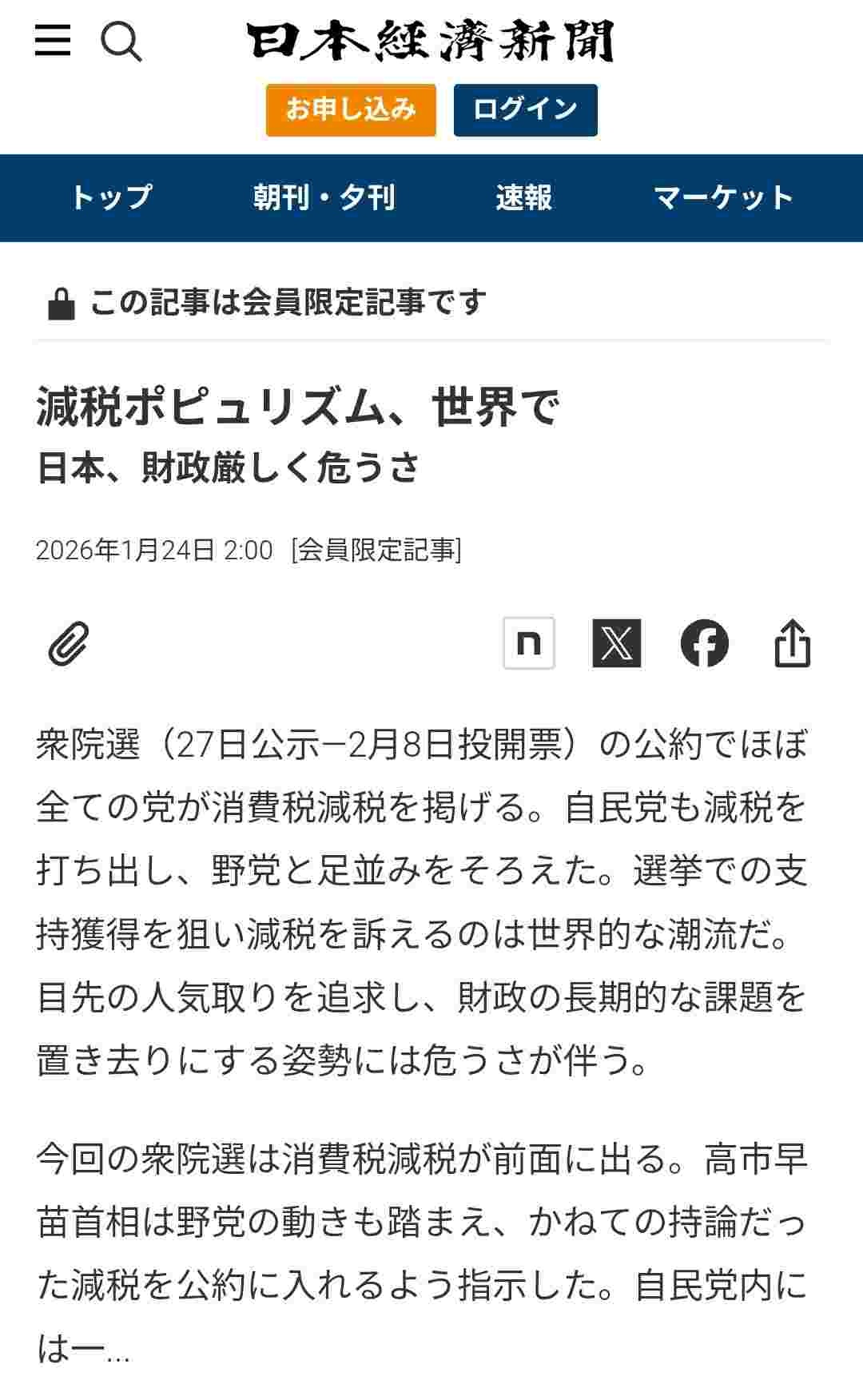
Task: Switch to the 朝刊・夕刊 tab
Action: pyautogui.click(x=324, y=197)
